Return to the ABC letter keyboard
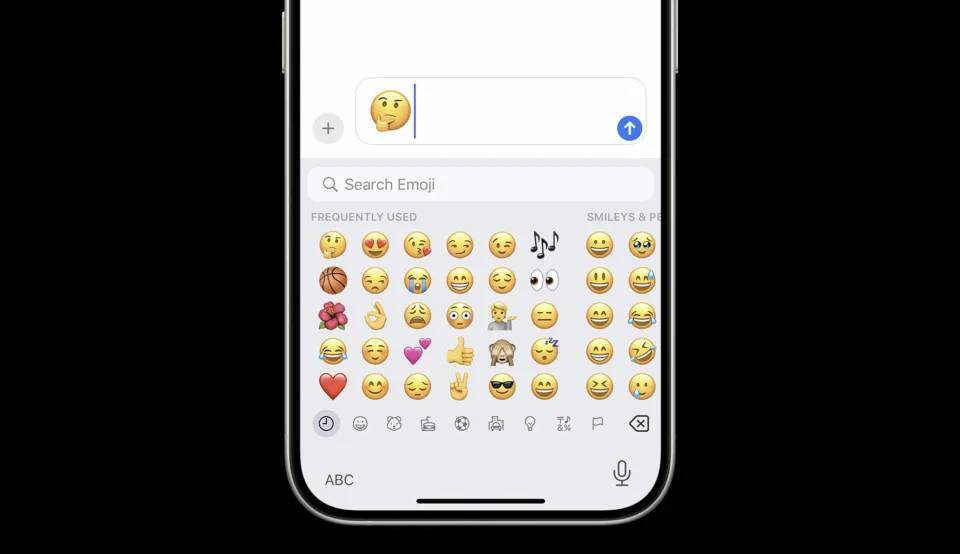This screenshot has height=554, width=960. [339, 480]
